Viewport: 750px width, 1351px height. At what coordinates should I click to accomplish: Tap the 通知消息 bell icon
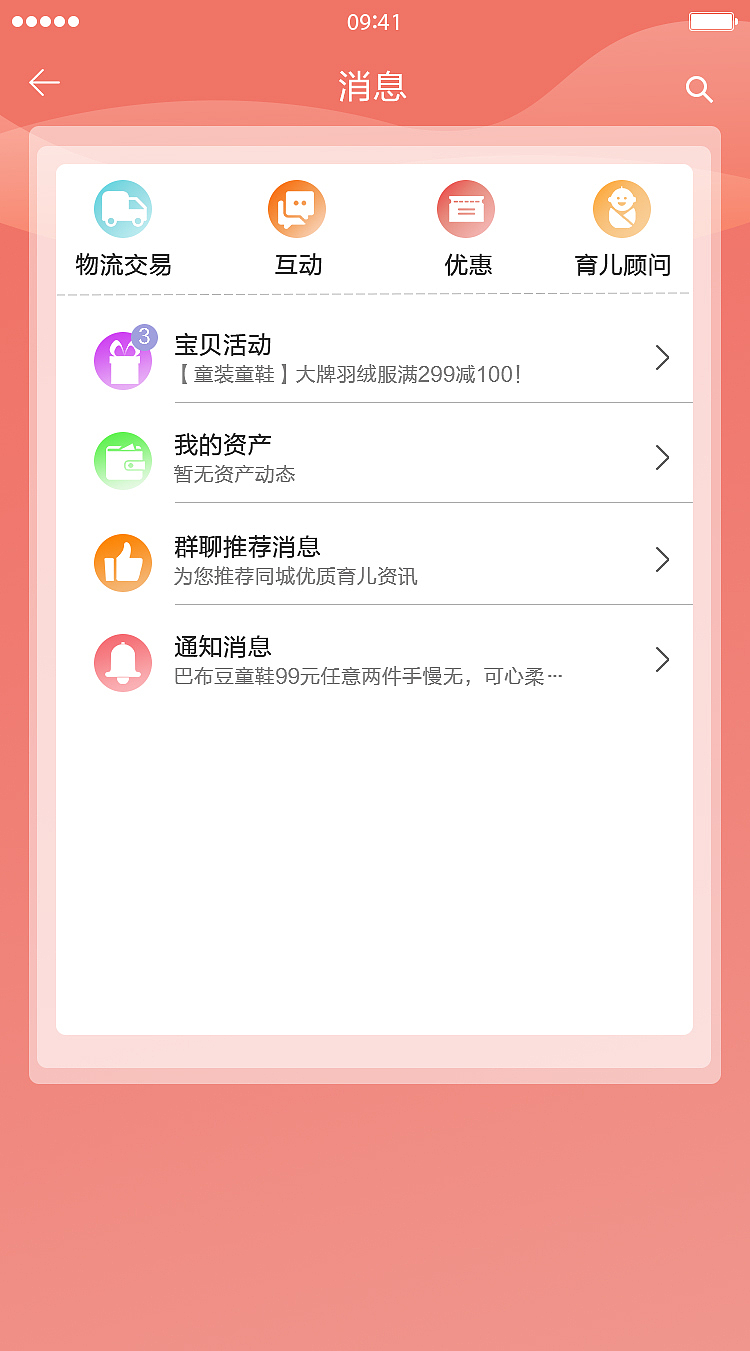(x=123, y=662)
